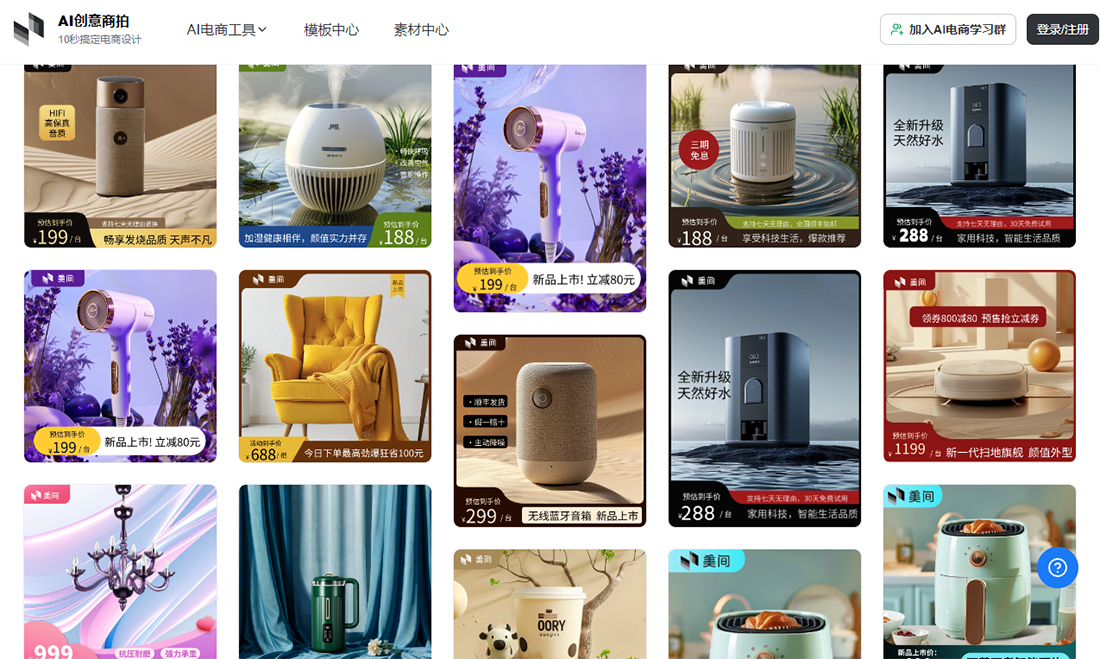Open the AI创意商拍 home logo
Screen dimensions: 1100x659
click(x=78, y=29)
